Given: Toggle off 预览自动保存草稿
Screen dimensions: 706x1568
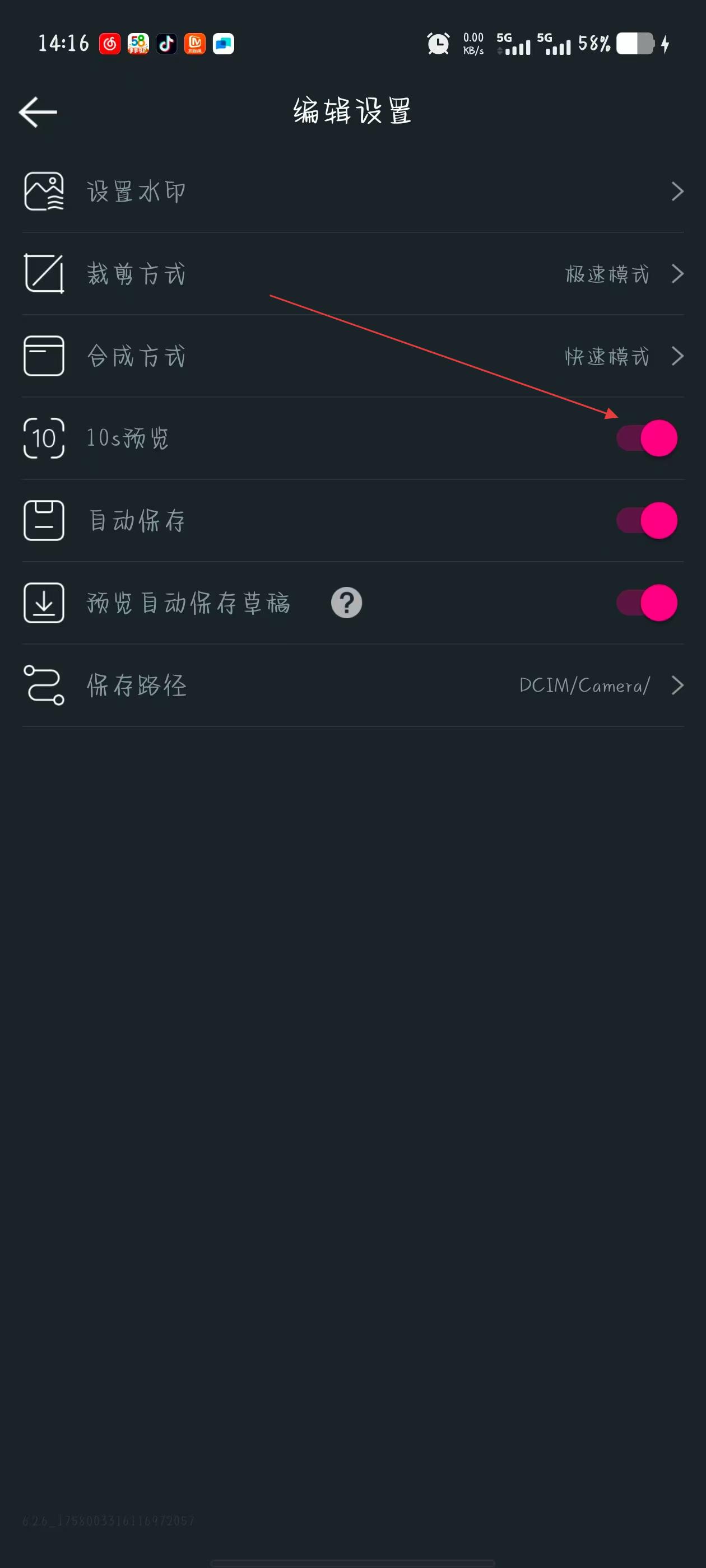Looking at the screenshot, I should click(646, 603).
